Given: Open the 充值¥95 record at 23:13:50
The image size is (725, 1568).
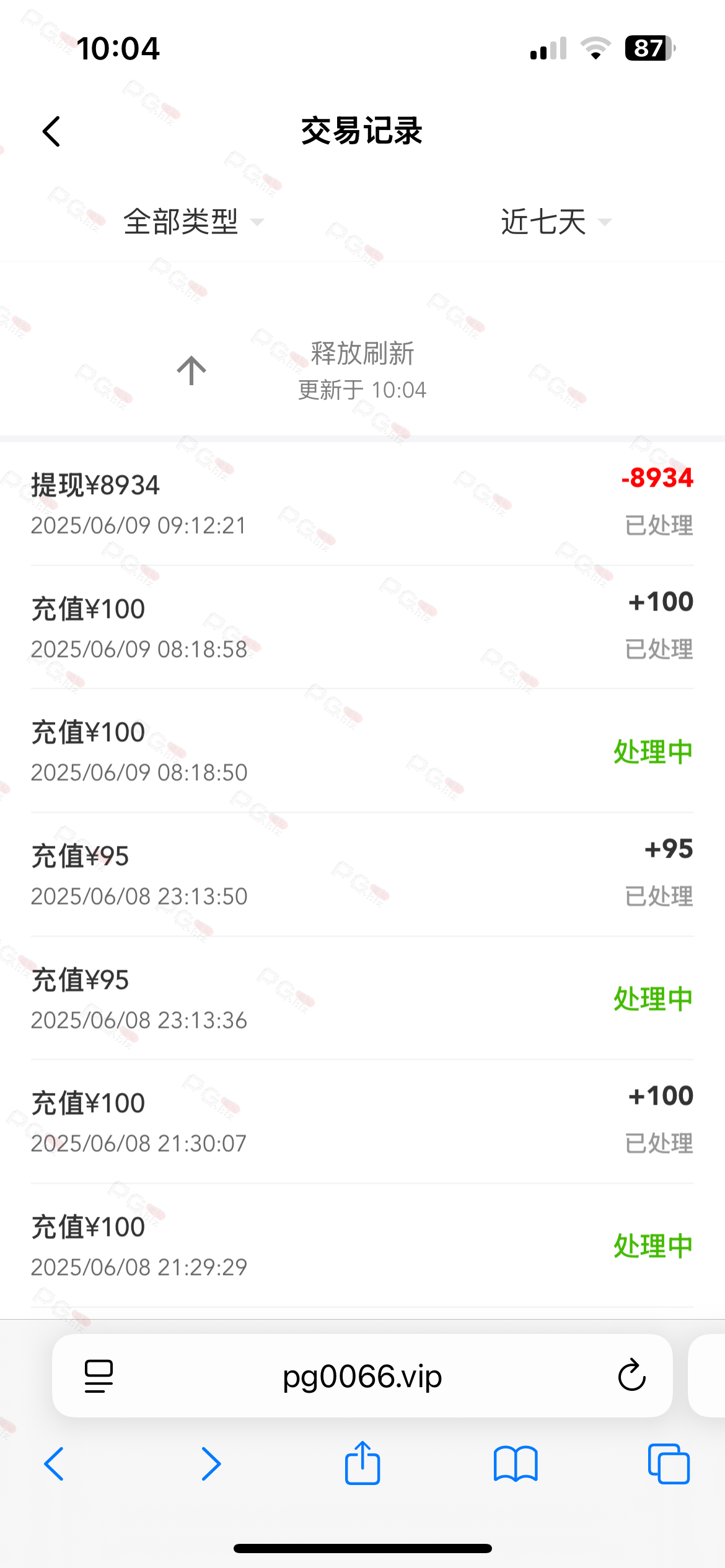Looking at the screenshot, I should [x=362, y=874].
